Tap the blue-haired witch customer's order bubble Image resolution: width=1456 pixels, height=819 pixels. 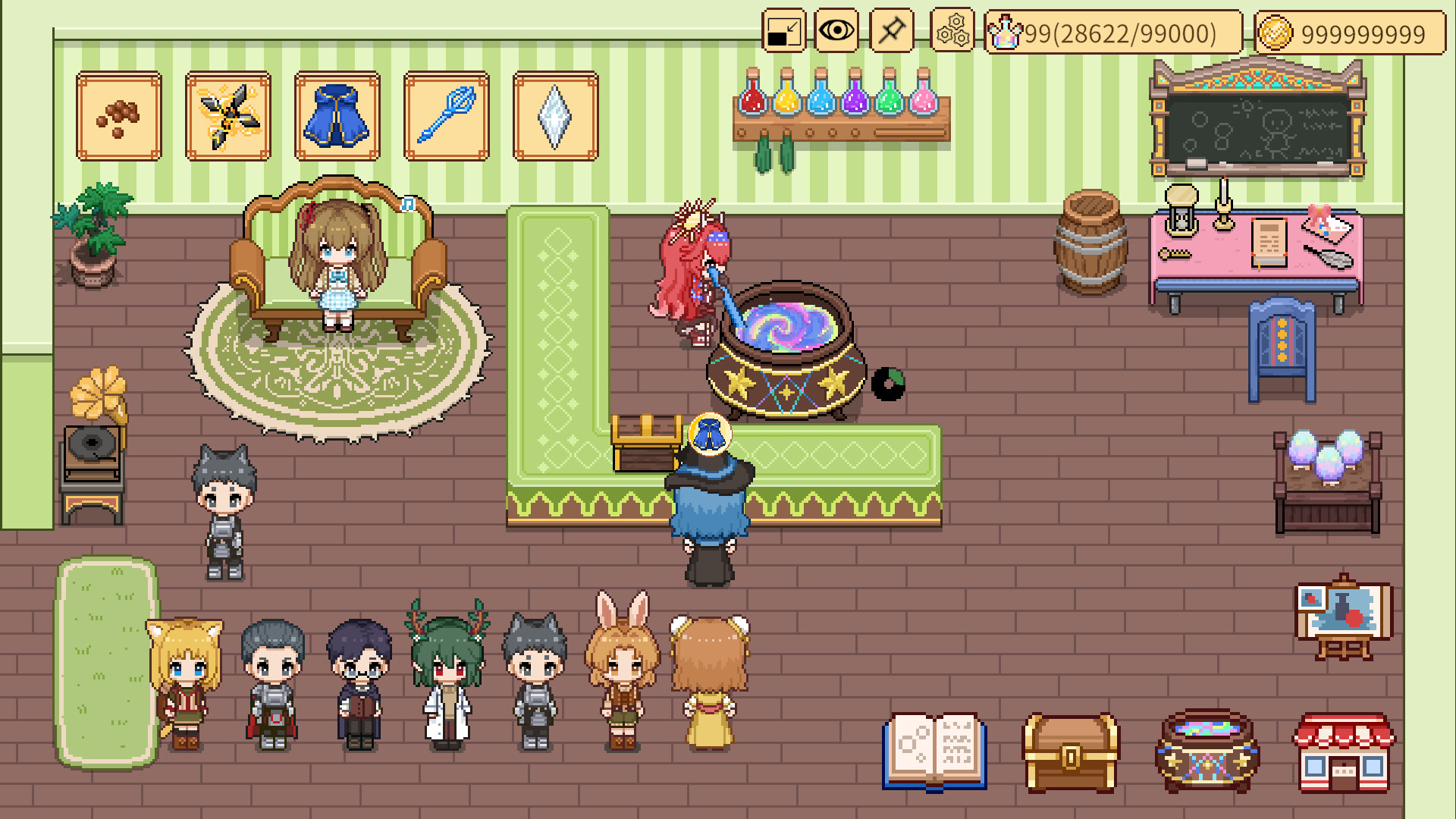click(x=710, y=434)
